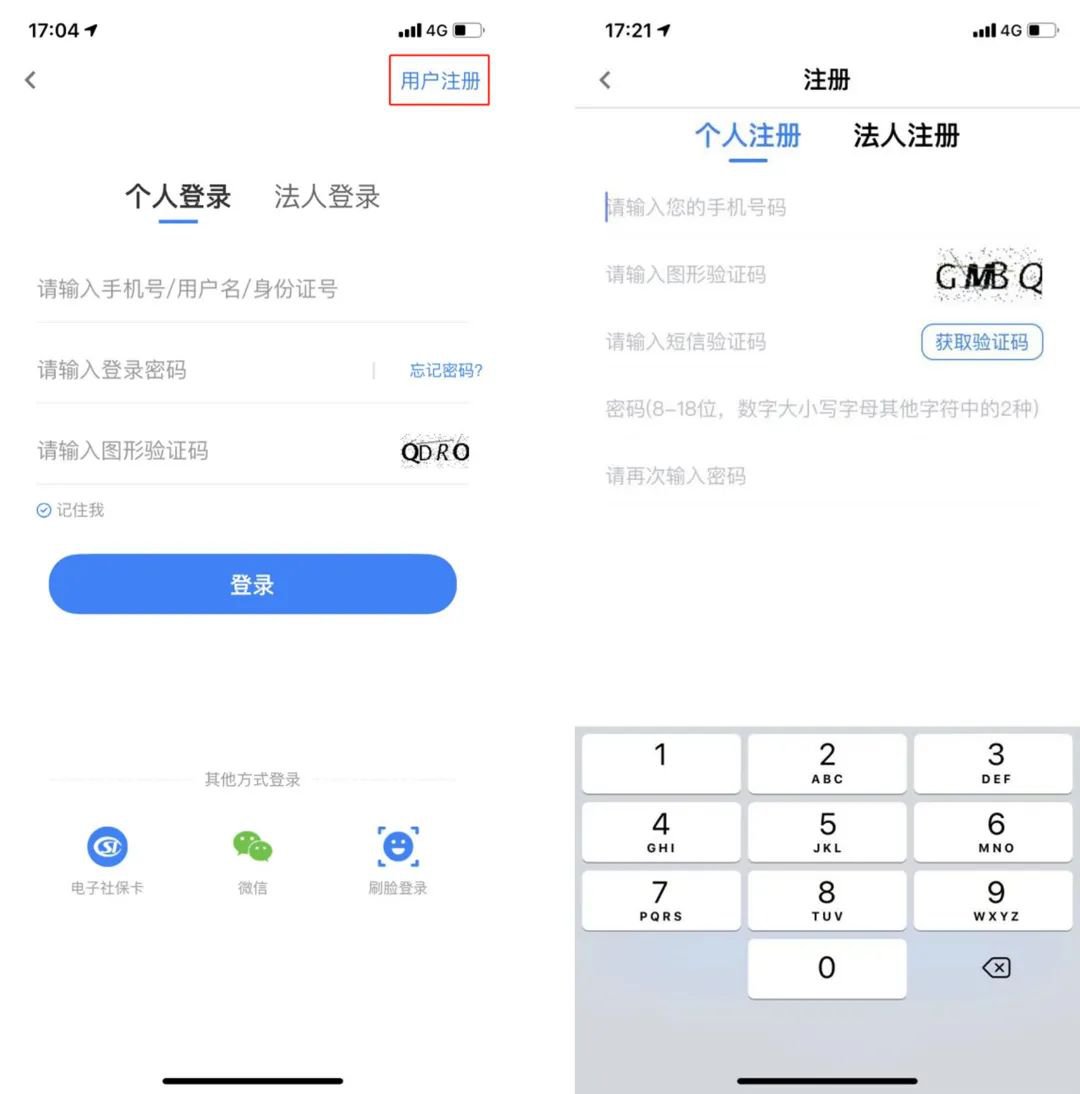The width and height of the screenshot is (1080, 1094).
Task: Open 用户注册 link on login screen
Action: tap(439, 81)
